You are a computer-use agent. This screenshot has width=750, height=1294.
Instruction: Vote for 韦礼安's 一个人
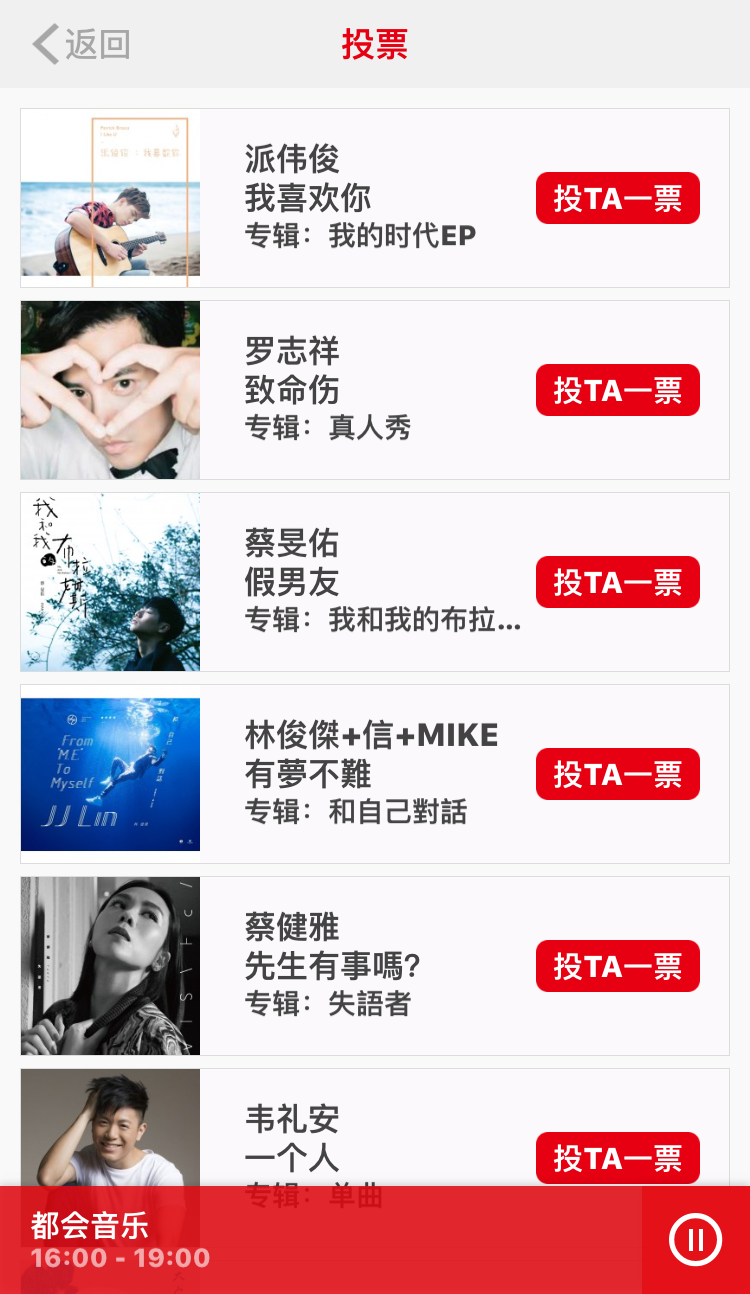617,1158
